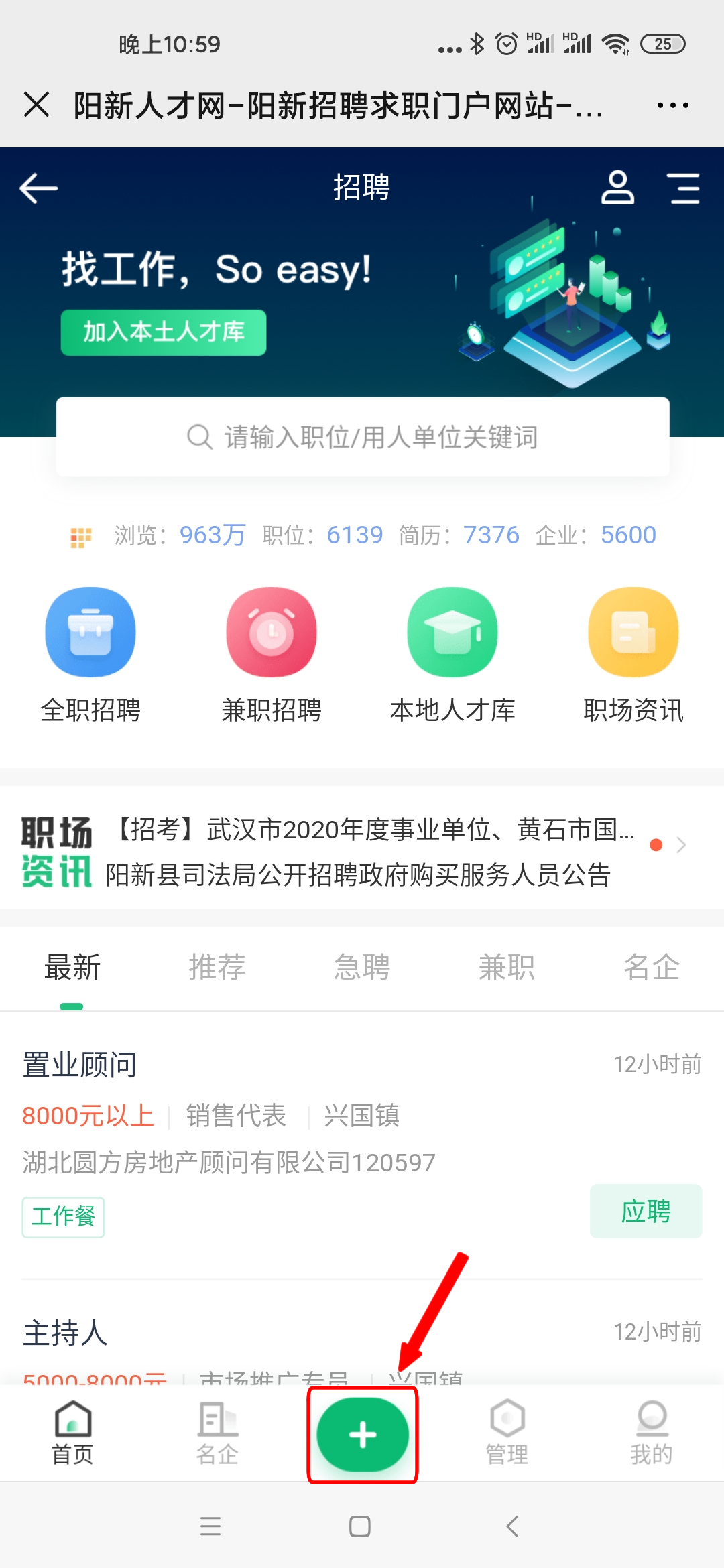Focus the job keyword search box

362,437
